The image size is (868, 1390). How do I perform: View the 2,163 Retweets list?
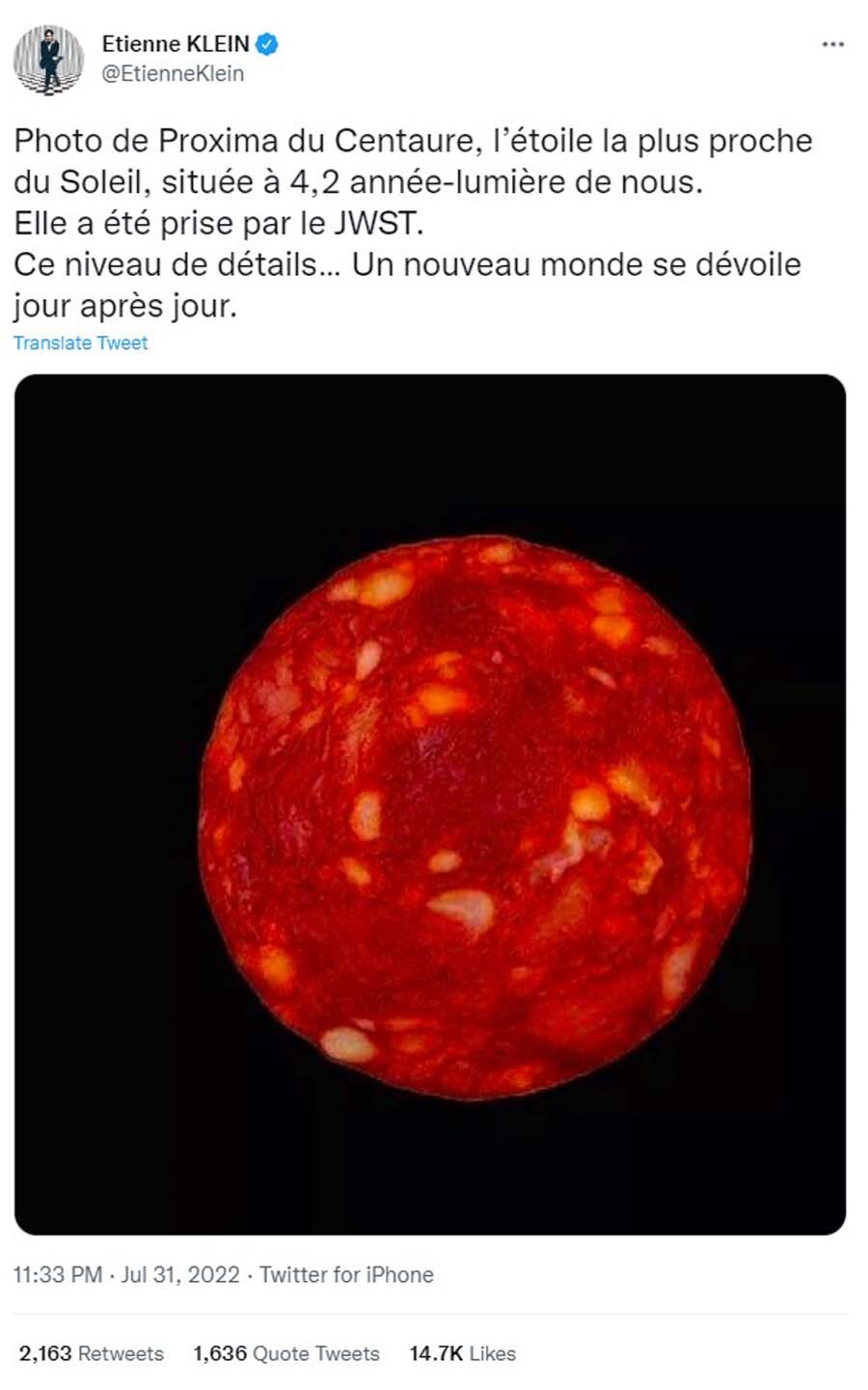(92, 1353)
